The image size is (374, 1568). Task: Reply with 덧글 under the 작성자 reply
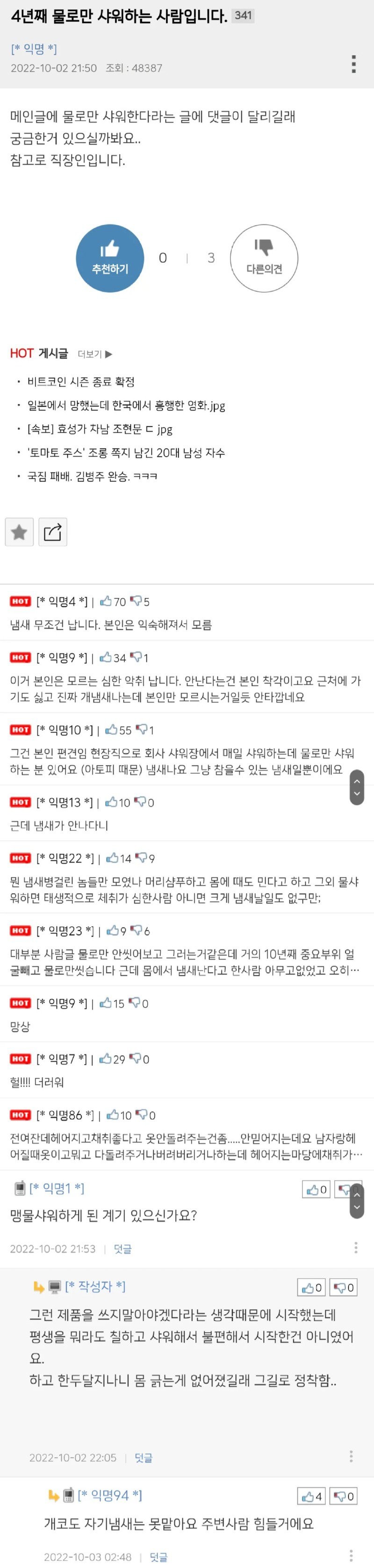[143, 1457]
